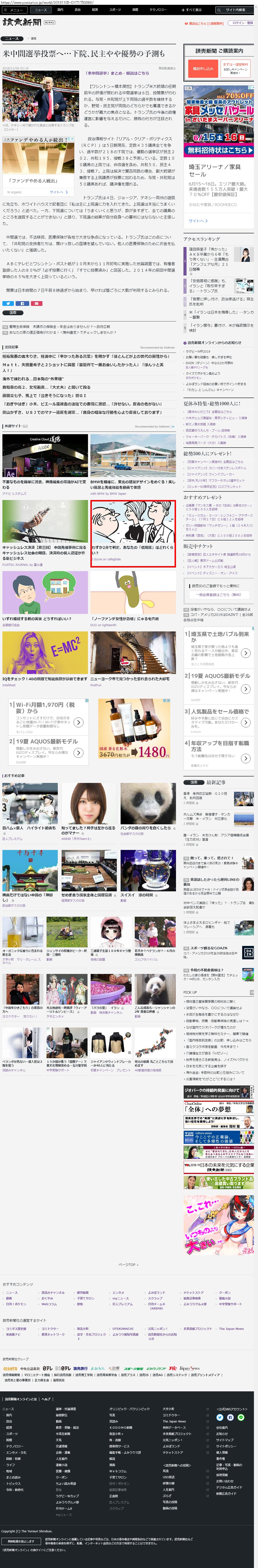
Task: Open the 無料招待状はこちら furniture bazaar banner
Action: point(218,150)
